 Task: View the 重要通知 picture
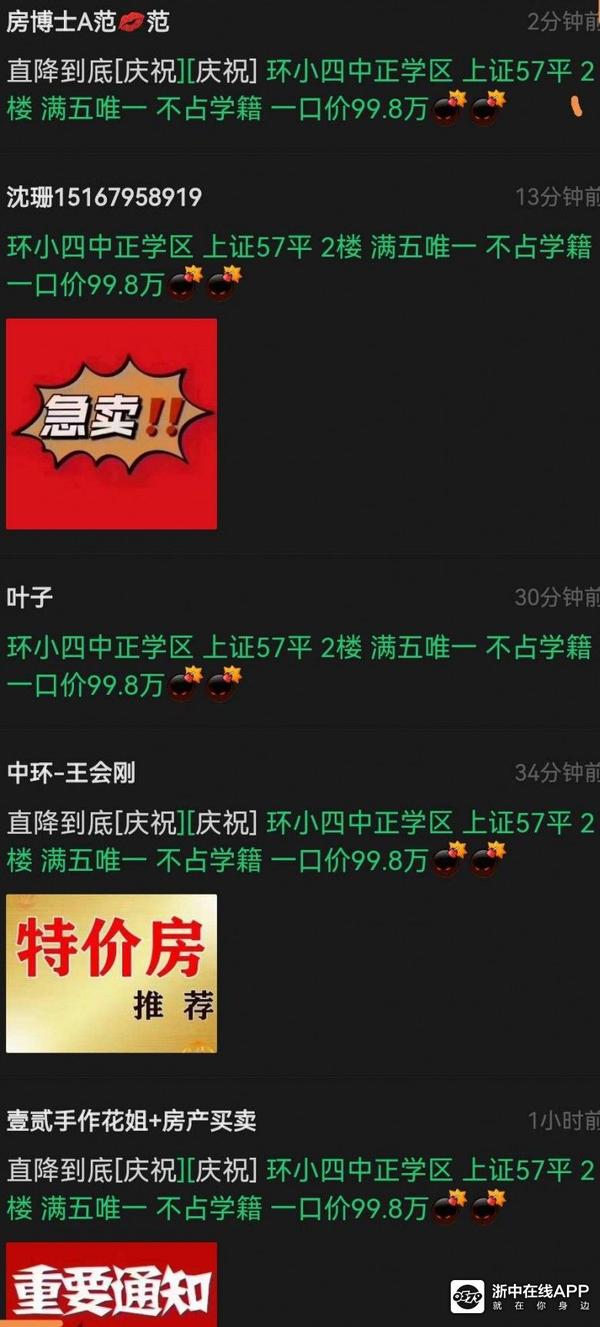tap(111, 1284)
